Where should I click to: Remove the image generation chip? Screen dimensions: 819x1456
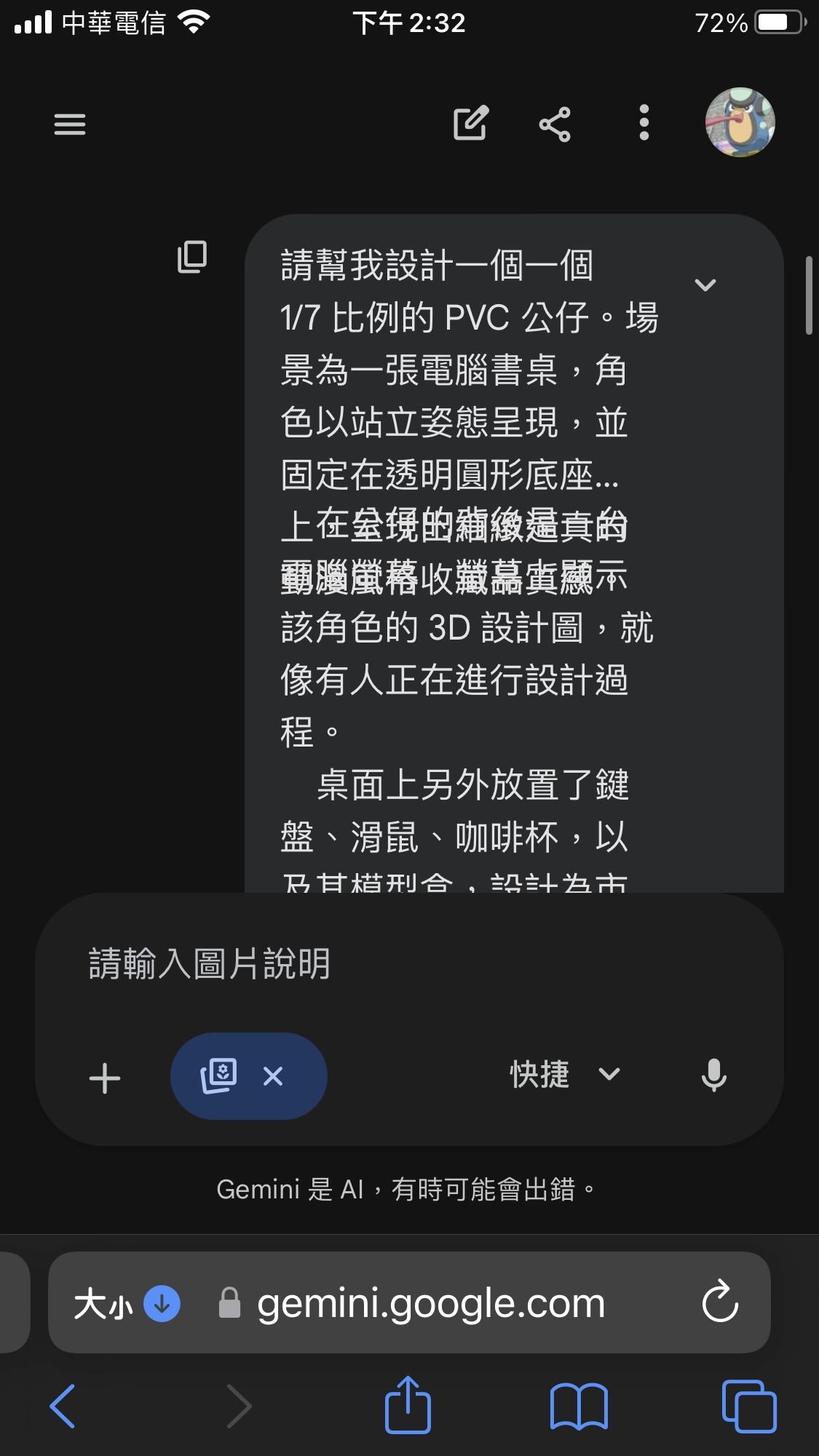[273, 1076]
